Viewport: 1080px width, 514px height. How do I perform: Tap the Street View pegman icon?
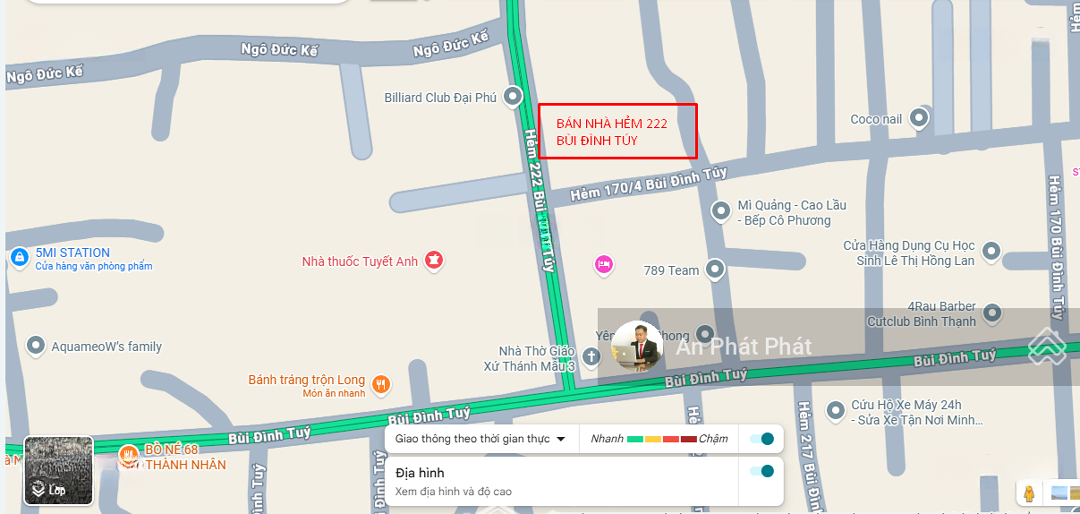(1027, 493)
